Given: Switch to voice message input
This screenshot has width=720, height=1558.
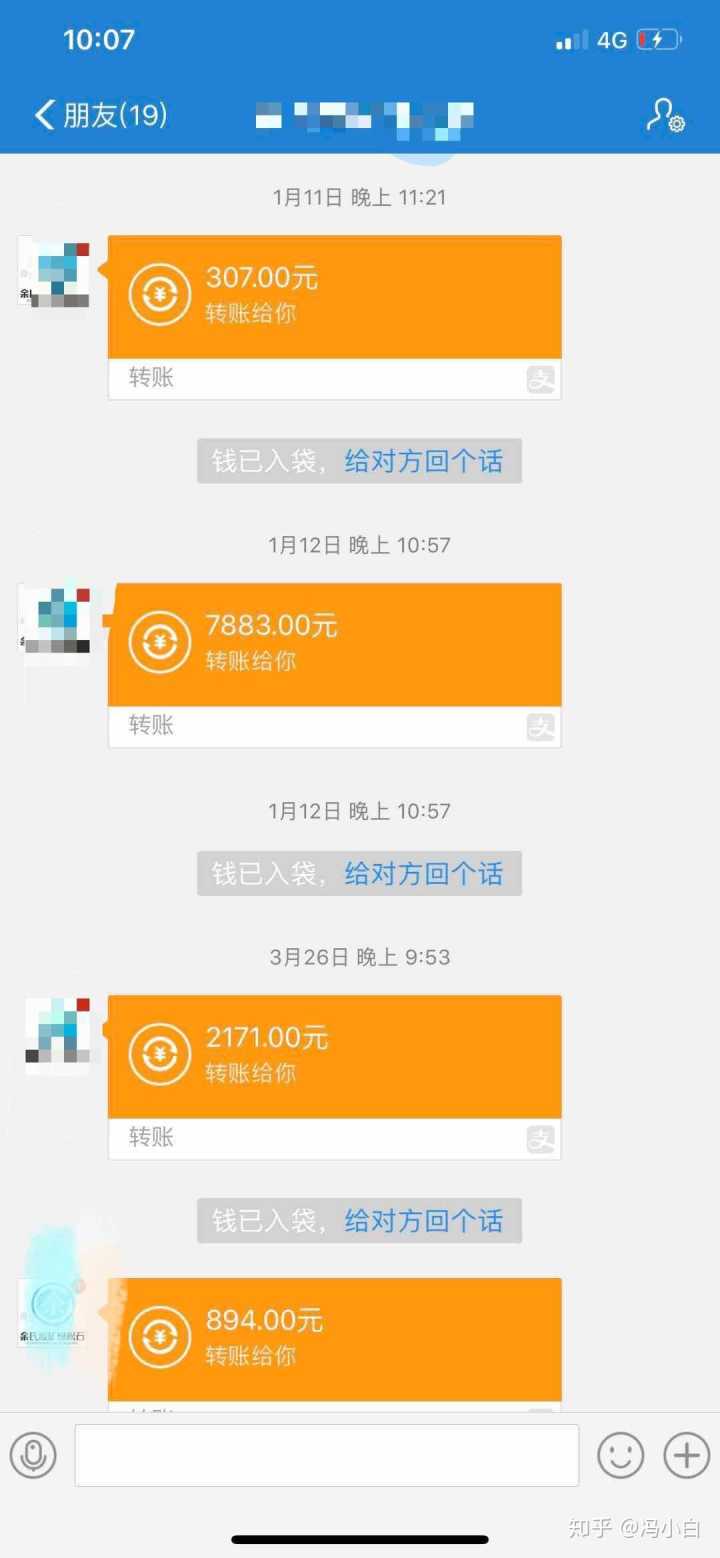Looking at the screenshot, I should coord(33,1455).
